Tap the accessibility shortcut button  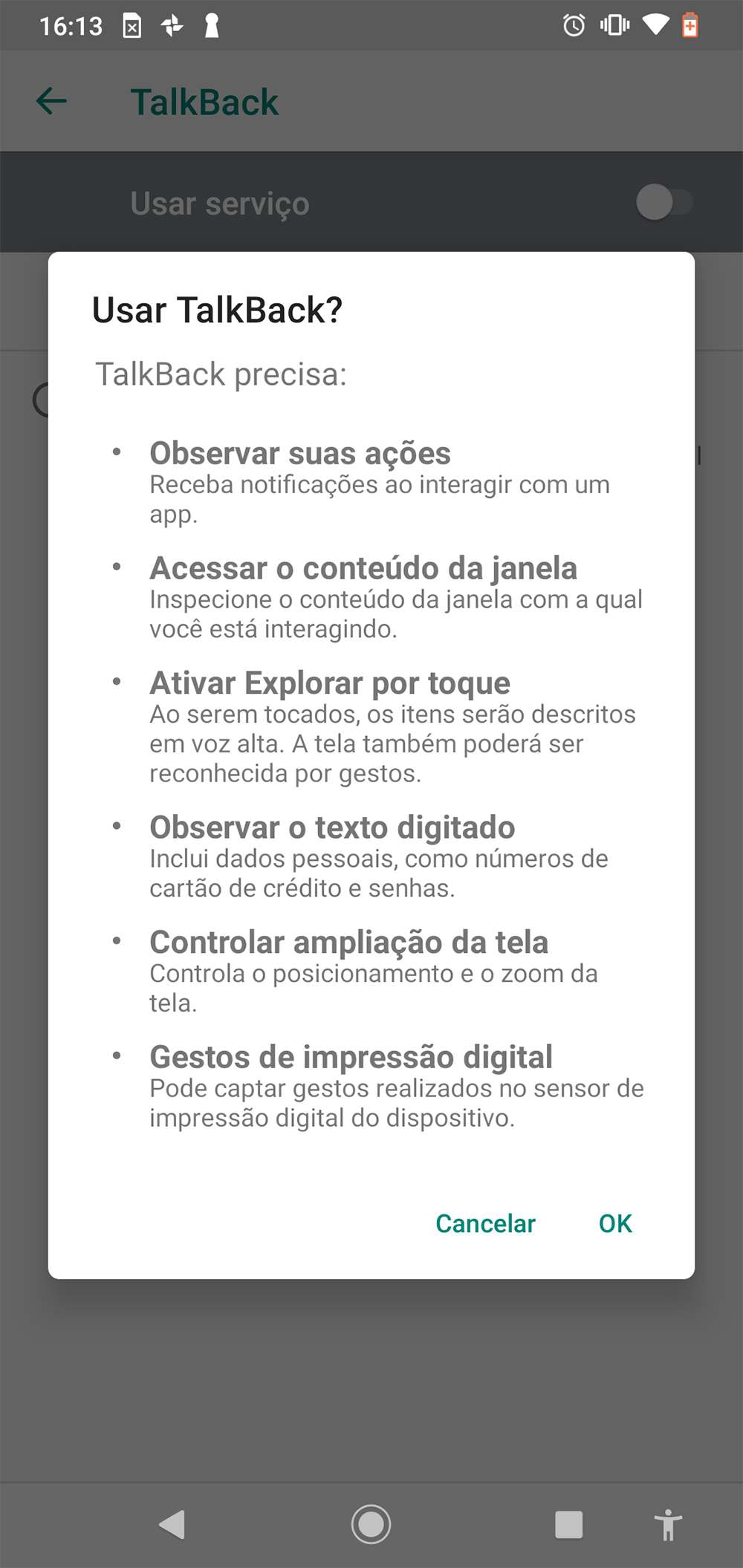(667, 1525)
